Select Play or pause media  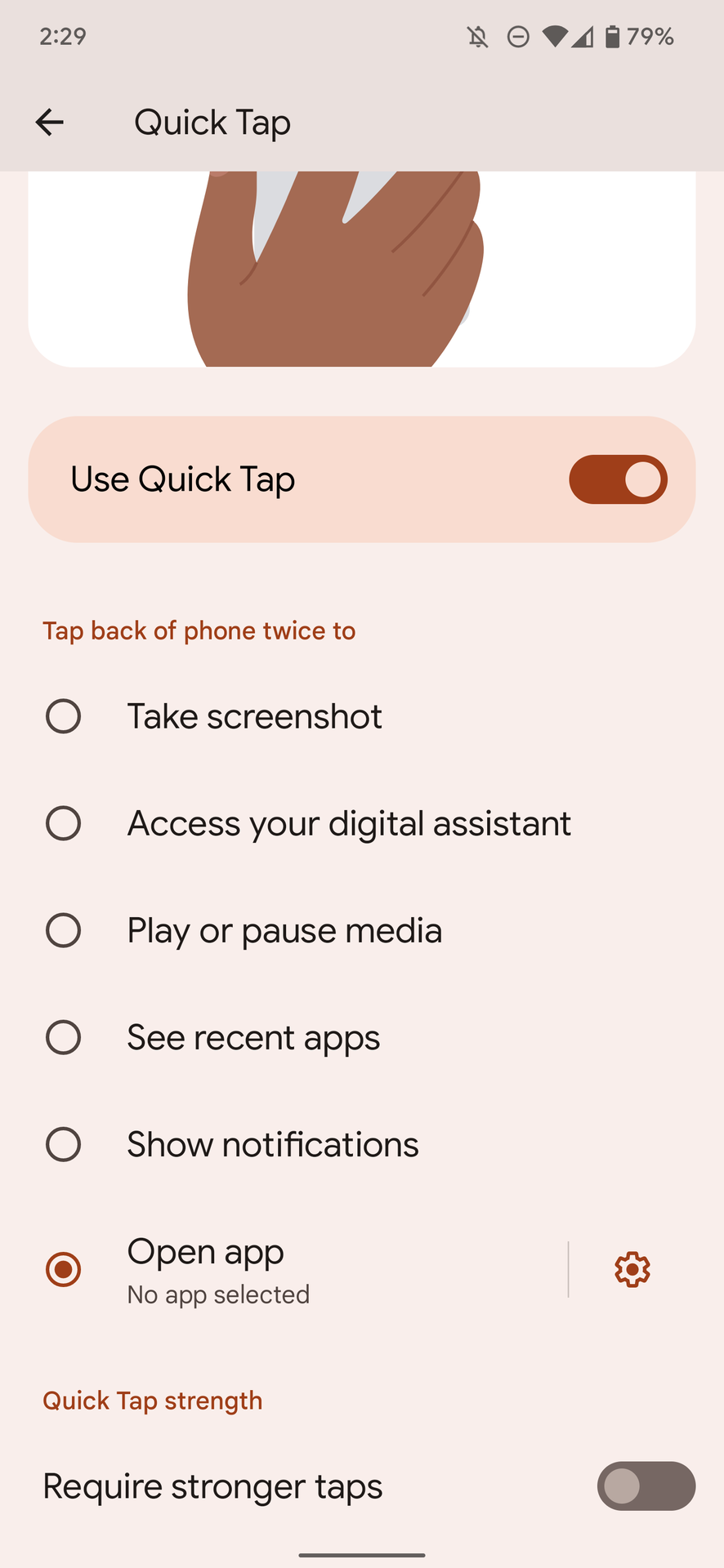[64, 930]
